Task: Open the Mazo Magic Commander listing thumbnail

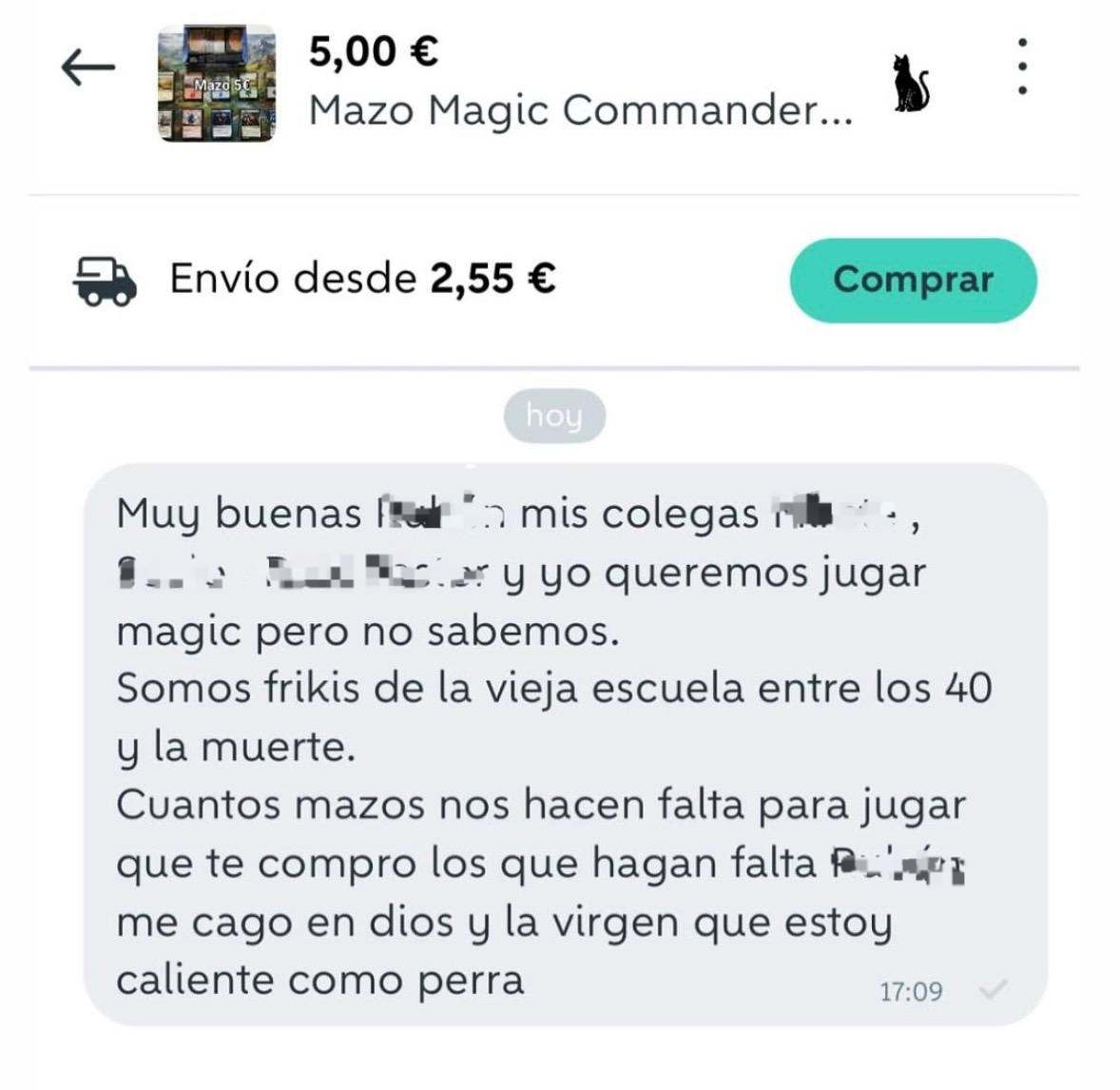Action: (x=217, y=85)
